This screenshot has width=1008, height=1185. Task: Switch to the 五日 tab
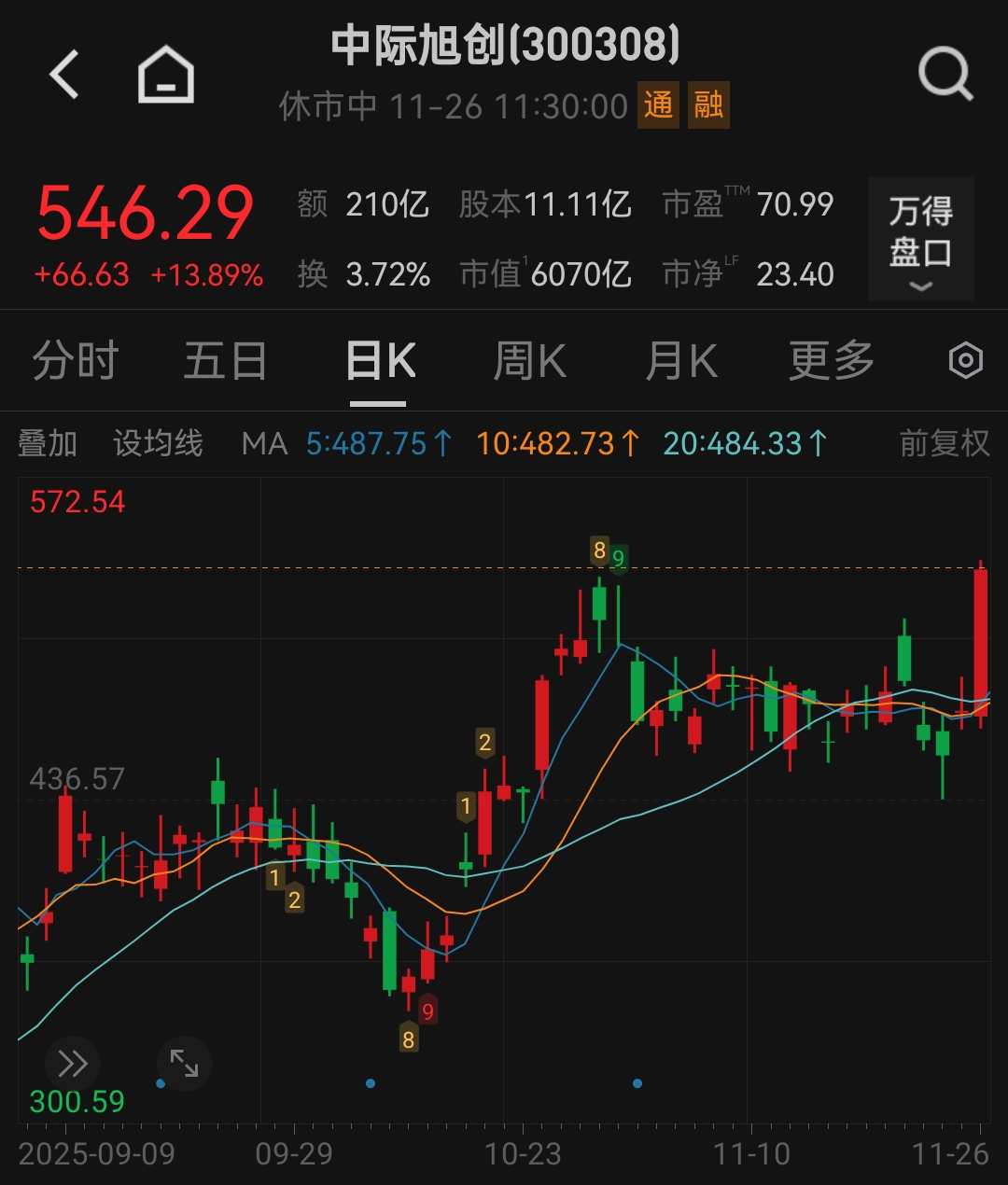[225, 361]
